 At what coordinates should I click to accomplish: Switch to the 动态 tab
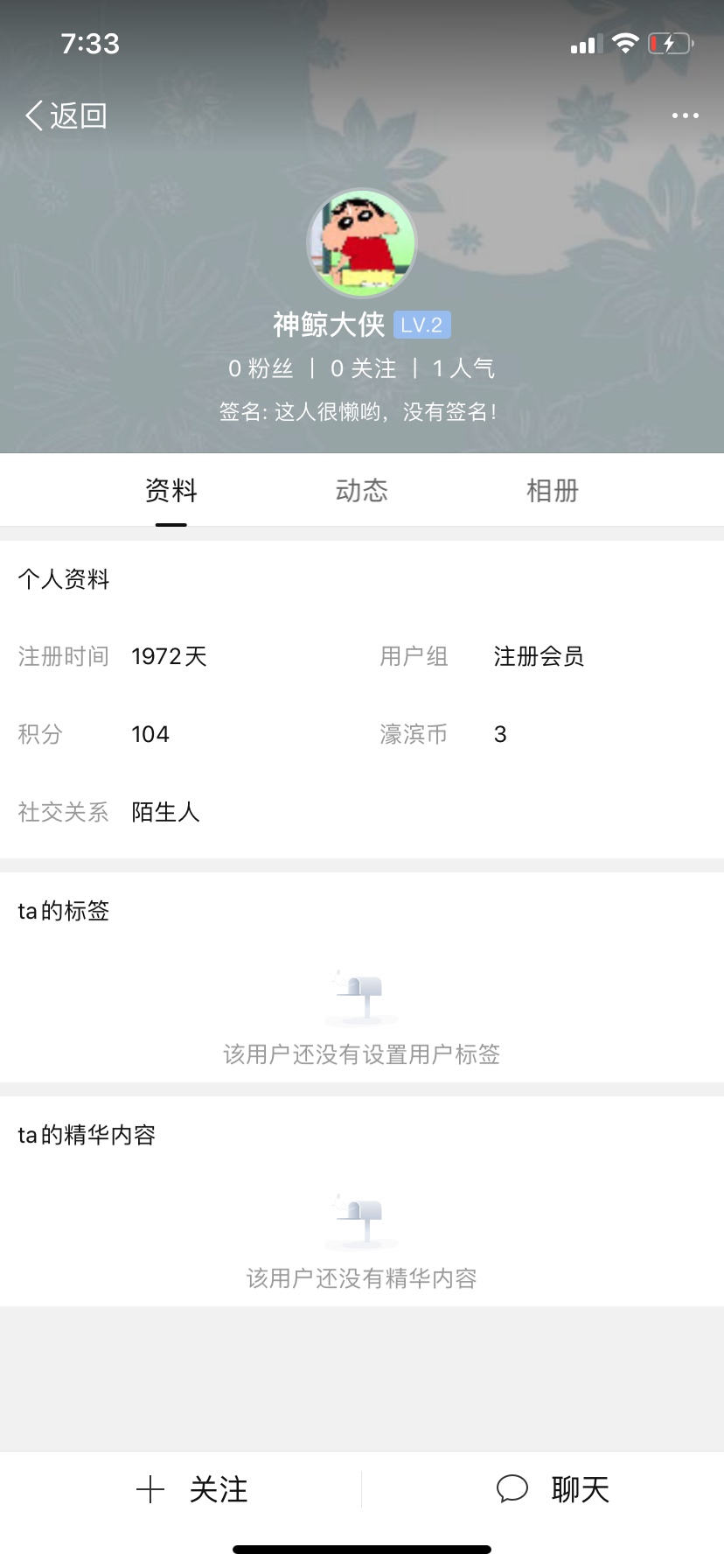[361, 491]
